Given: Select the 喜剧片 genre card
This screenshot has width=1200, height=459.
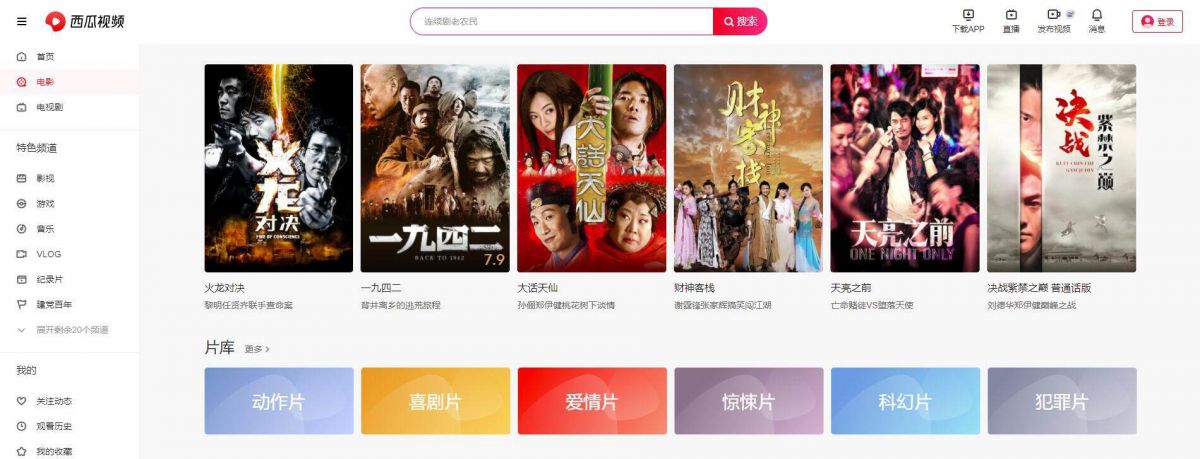Looking at the screenshot, I should [435, 401].
